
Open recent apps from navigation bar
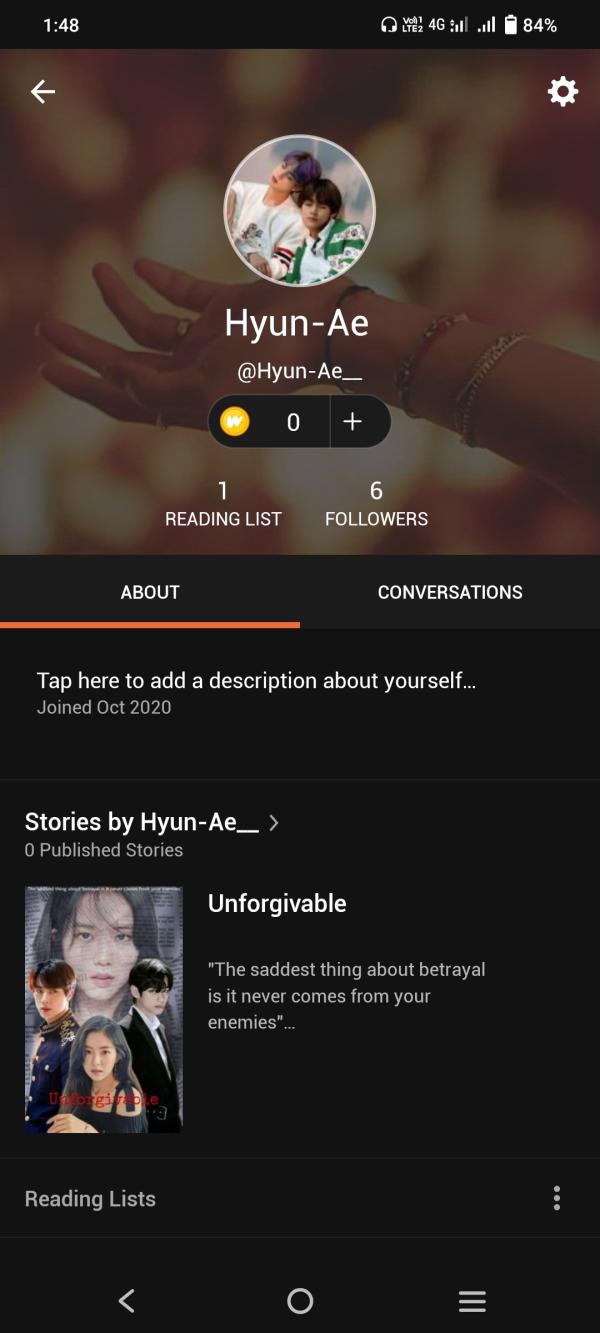tap(472, 1301)
